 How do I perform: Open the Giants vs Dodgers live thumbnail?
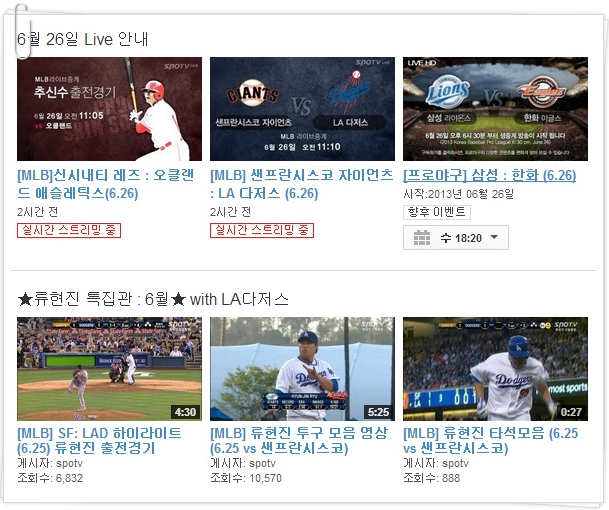point(301,109)
